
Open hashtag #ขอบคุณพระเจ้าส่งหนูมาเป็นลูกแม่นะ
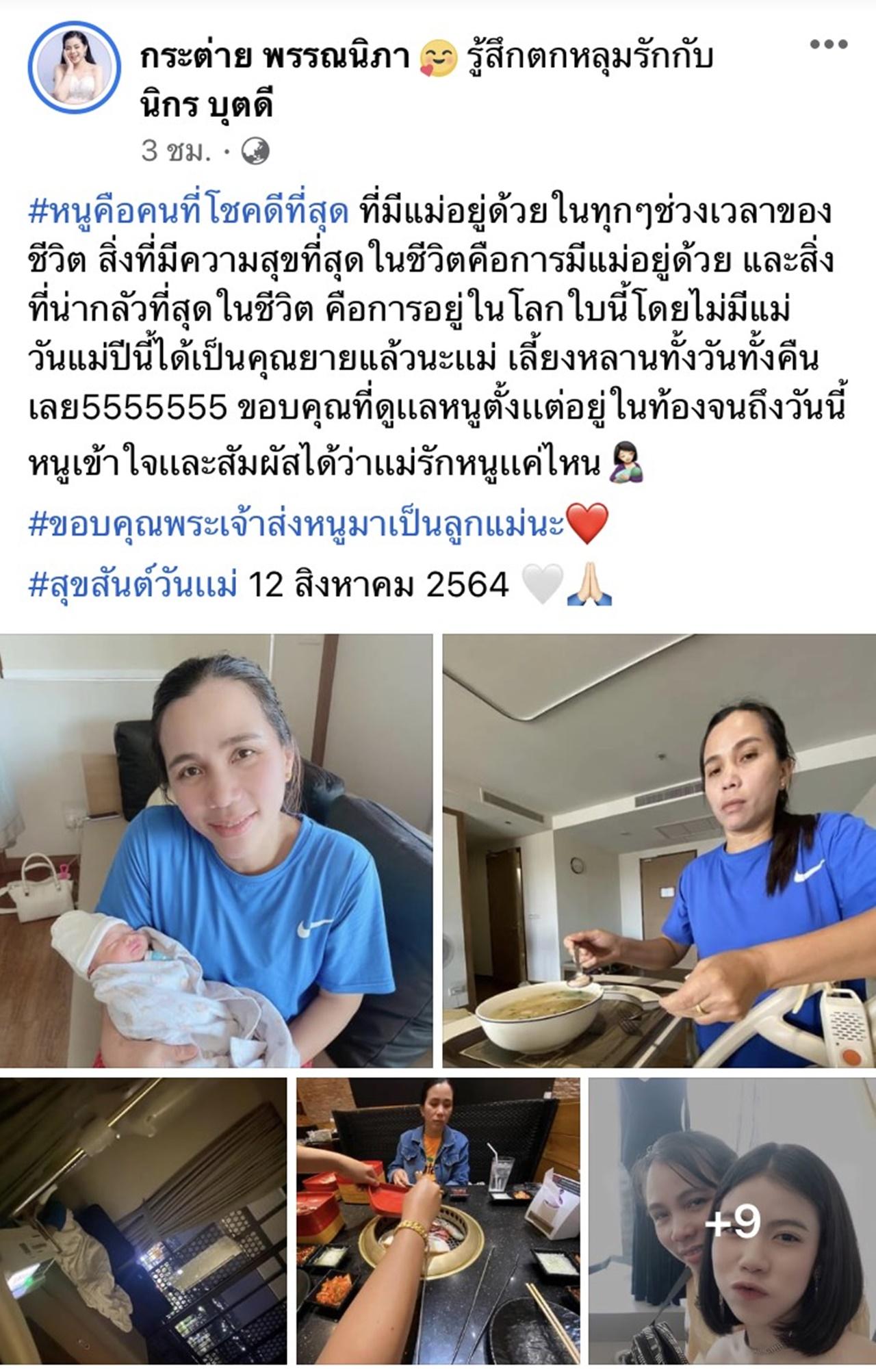pos(296,526)
